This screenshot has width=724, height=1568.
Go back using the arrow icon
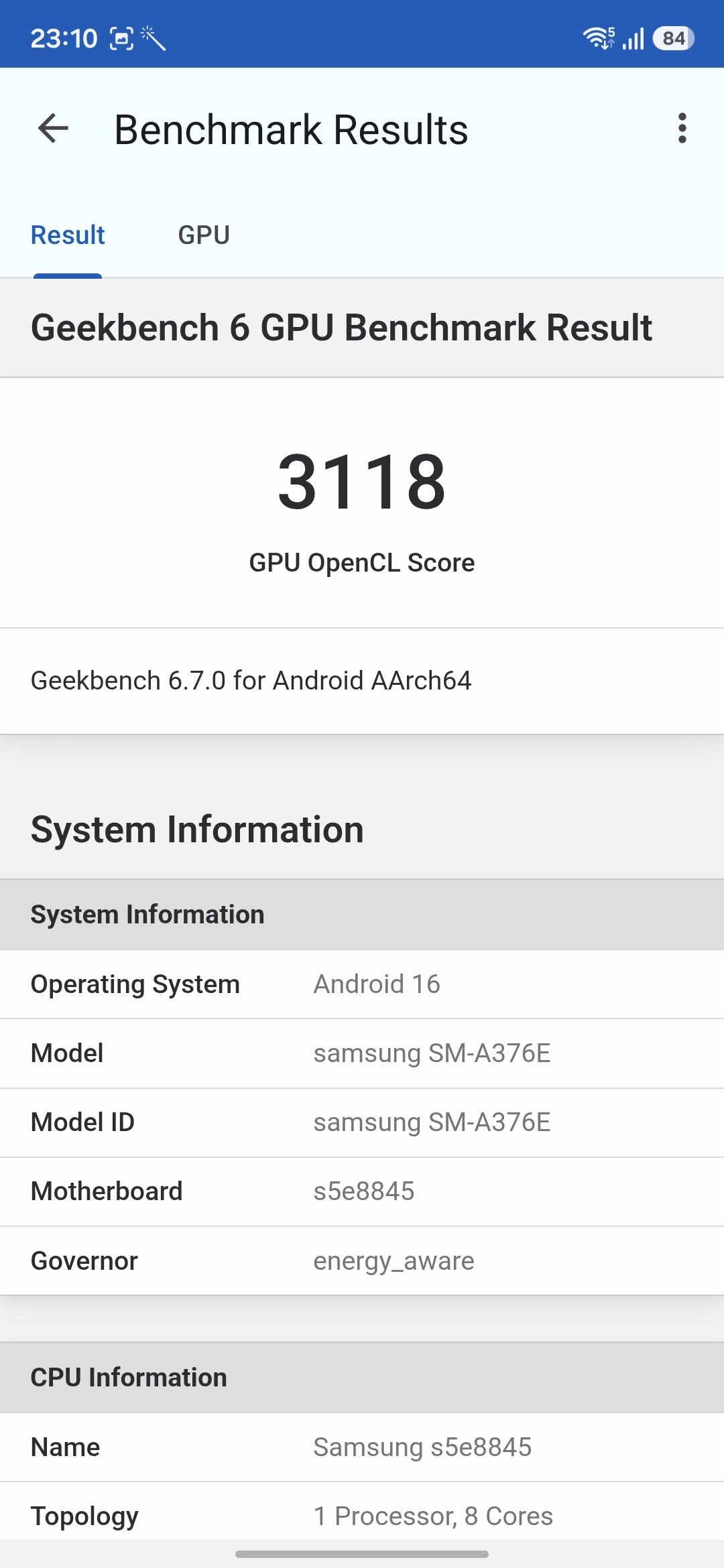pos(54,128)
